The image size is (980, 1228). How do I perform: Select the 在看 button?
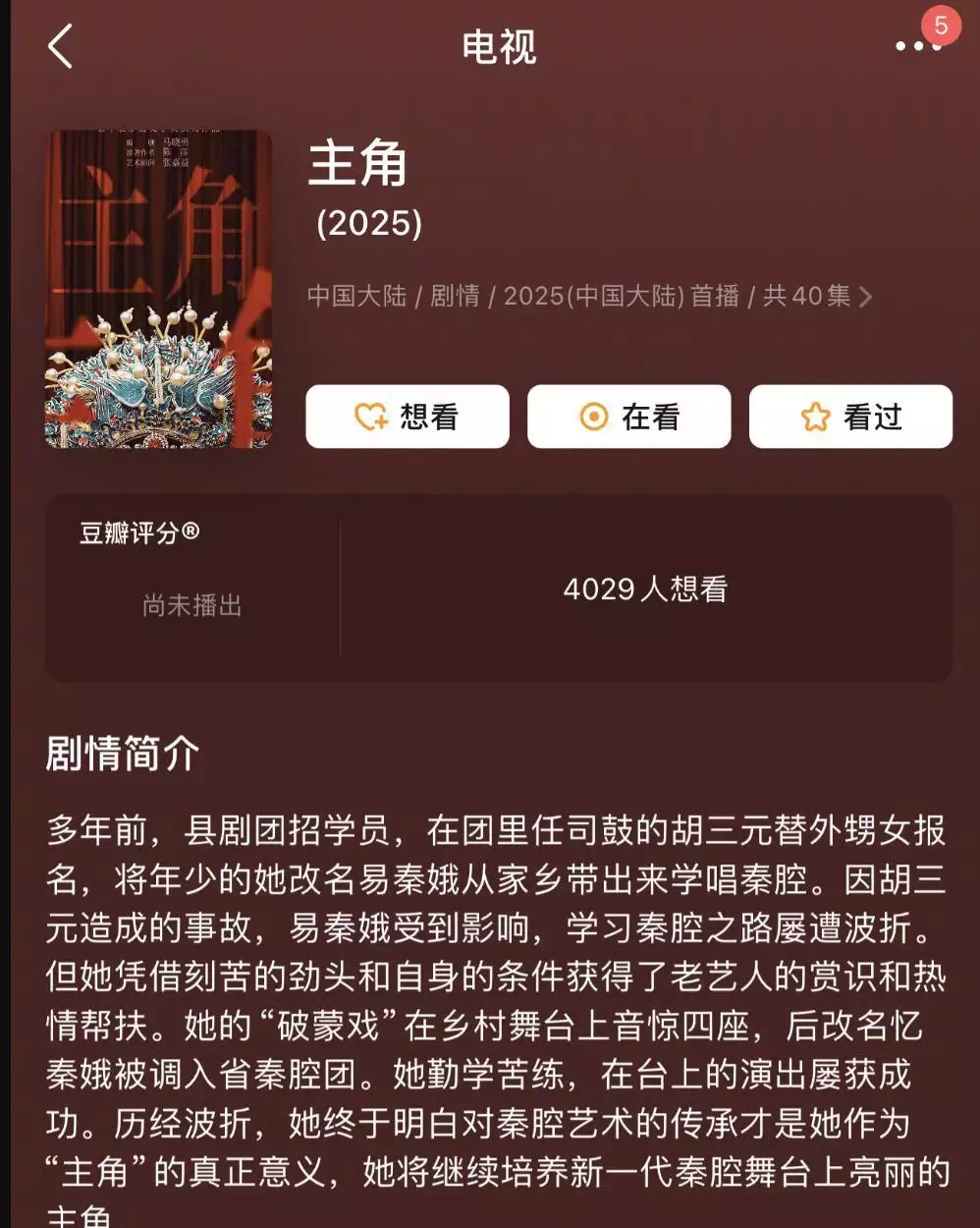(628, 417)
